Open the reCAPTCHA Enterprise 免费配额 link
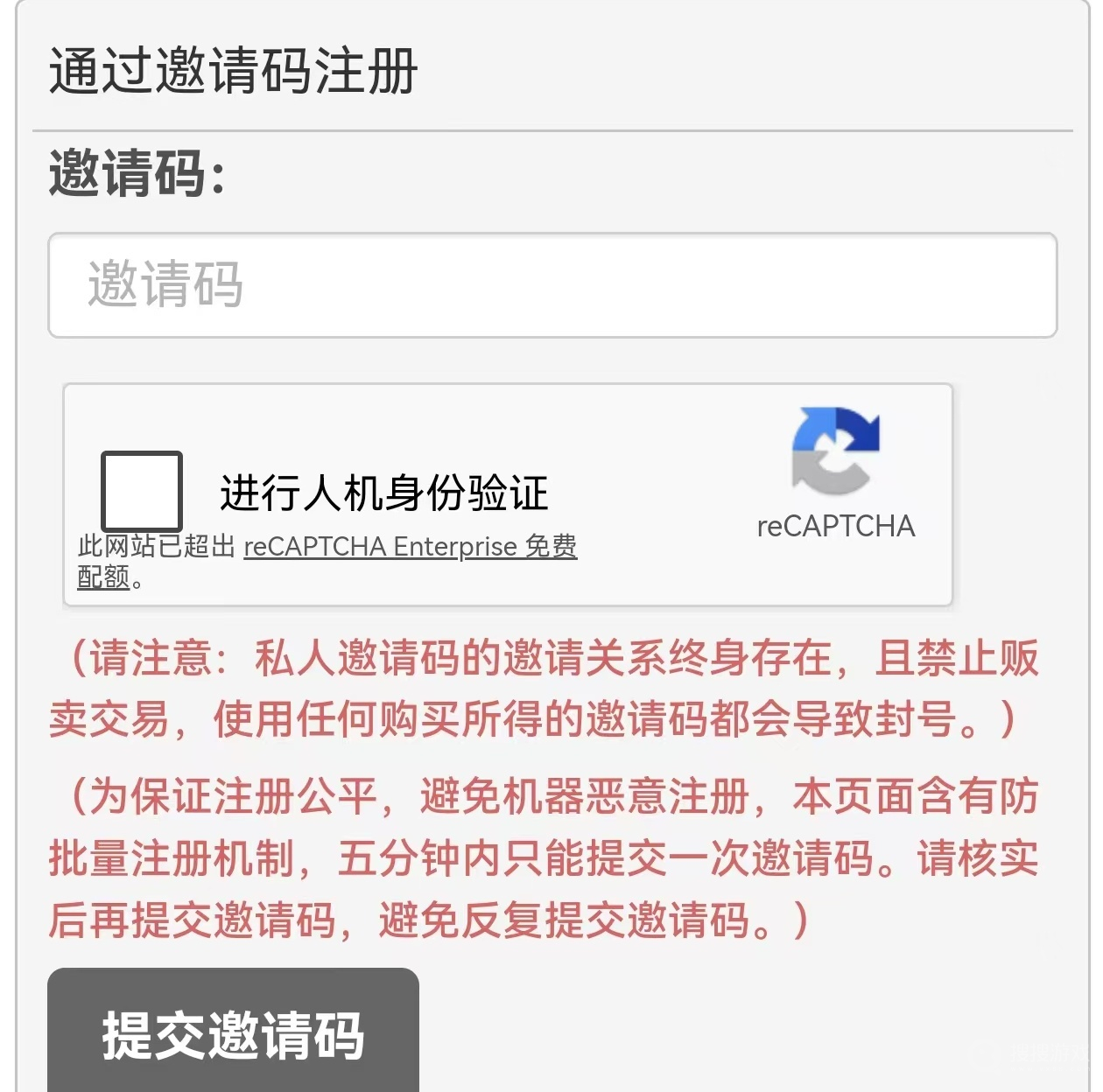Viewport: 1103px width, 1092px height. tap(410, 546)
